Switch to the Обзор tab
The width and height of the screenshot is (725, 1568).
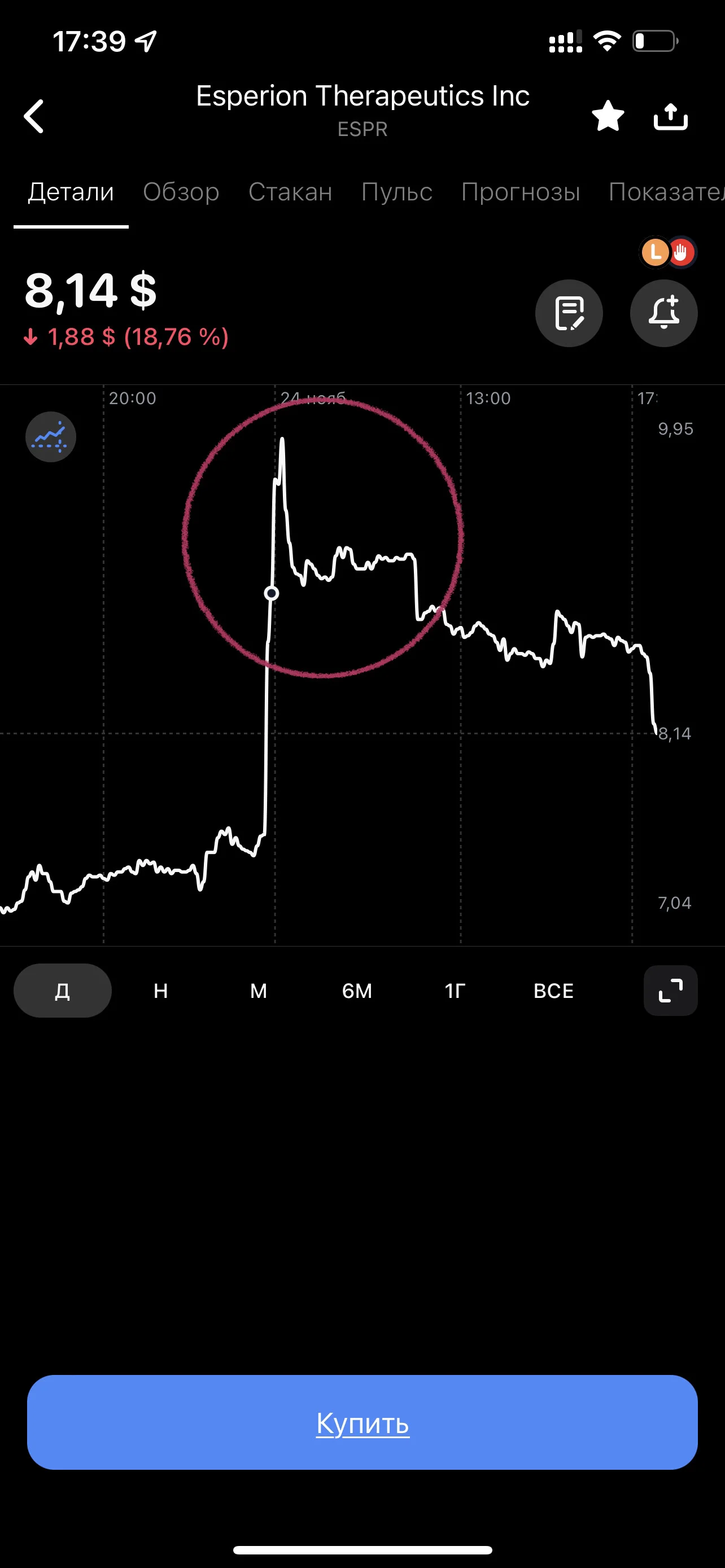[x=181, y=192]
